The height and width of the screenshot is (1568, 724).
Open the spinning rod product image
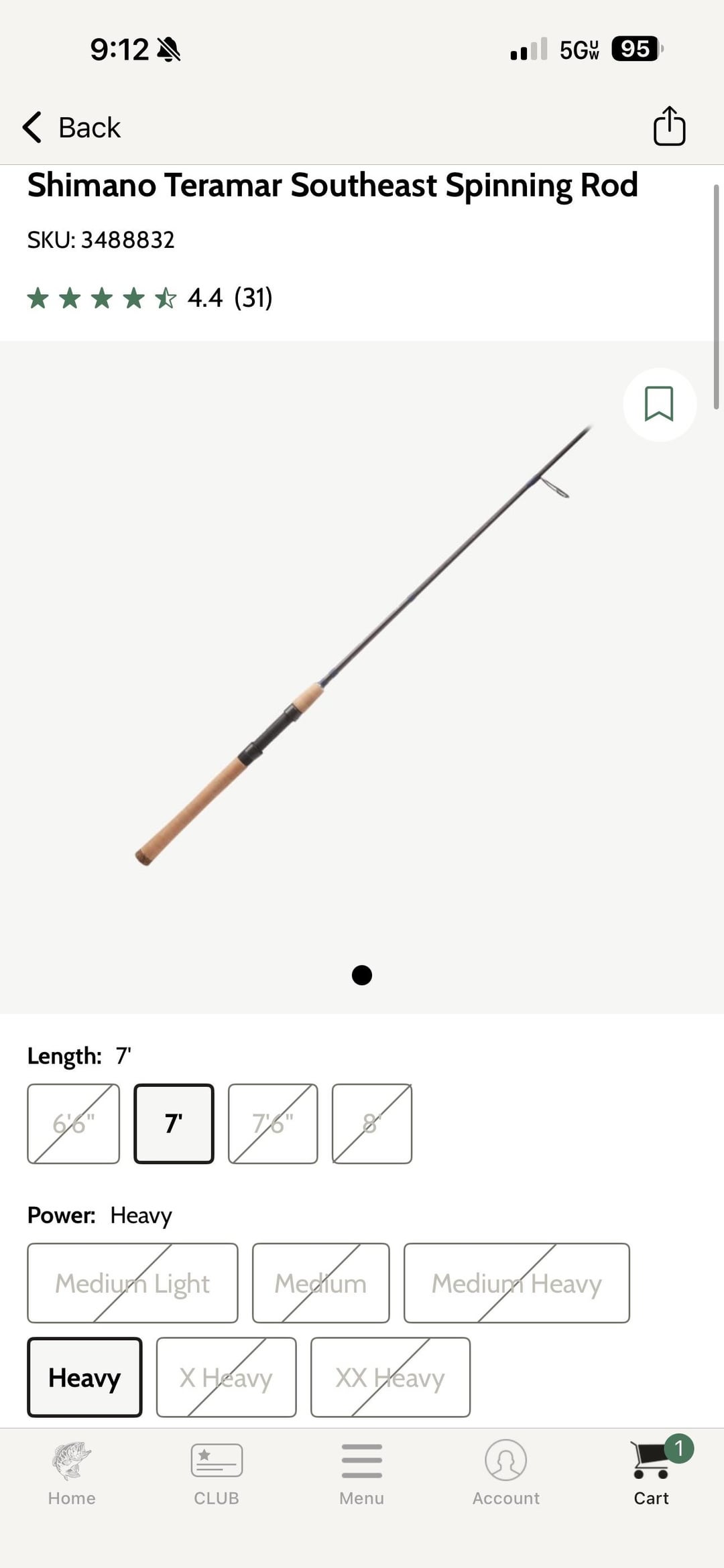pos(362,643)
